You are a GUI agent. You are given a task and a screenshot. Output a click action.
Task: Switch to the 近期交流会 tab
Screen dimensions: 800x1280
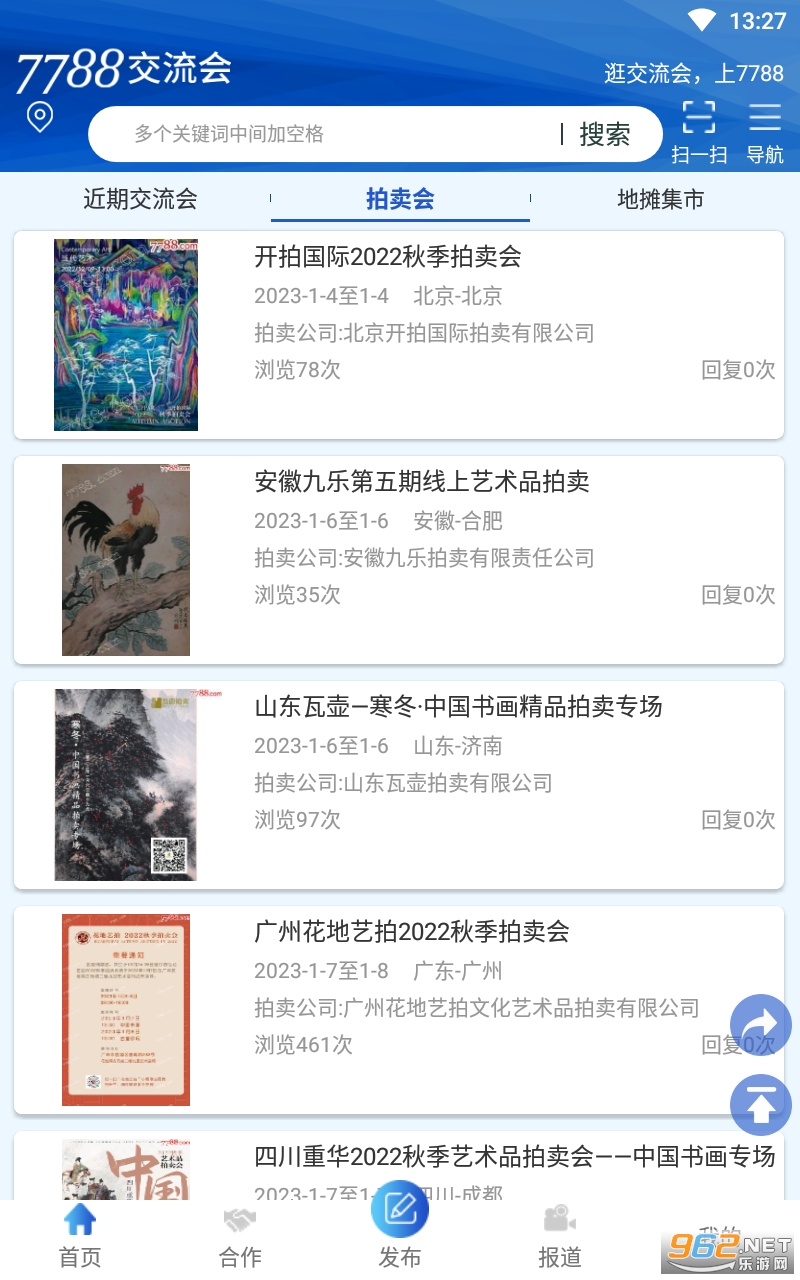point(140,199)
